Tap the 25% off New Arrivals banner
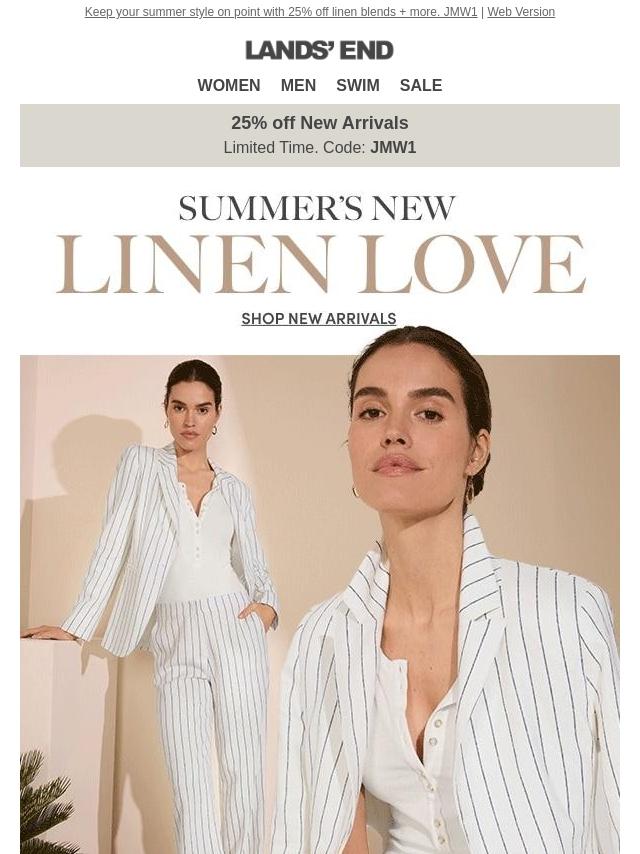The image size is (640, 854). point(320,135)
